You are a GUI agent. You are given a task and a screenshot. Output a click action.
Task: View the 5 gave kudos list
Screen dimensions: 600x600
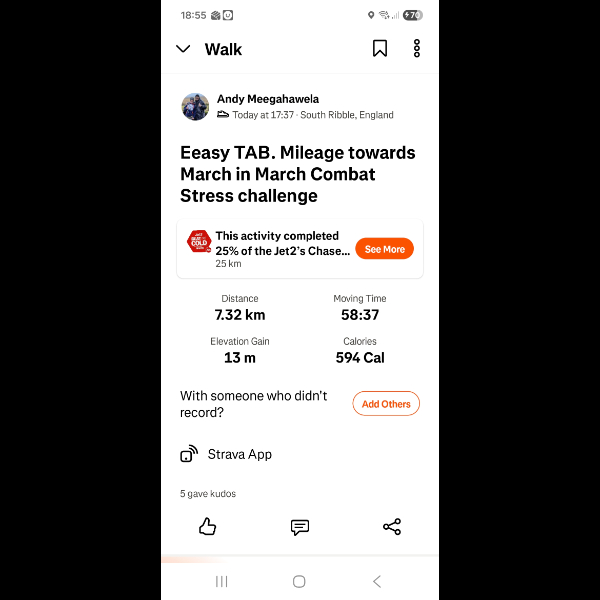click(208, 494)
